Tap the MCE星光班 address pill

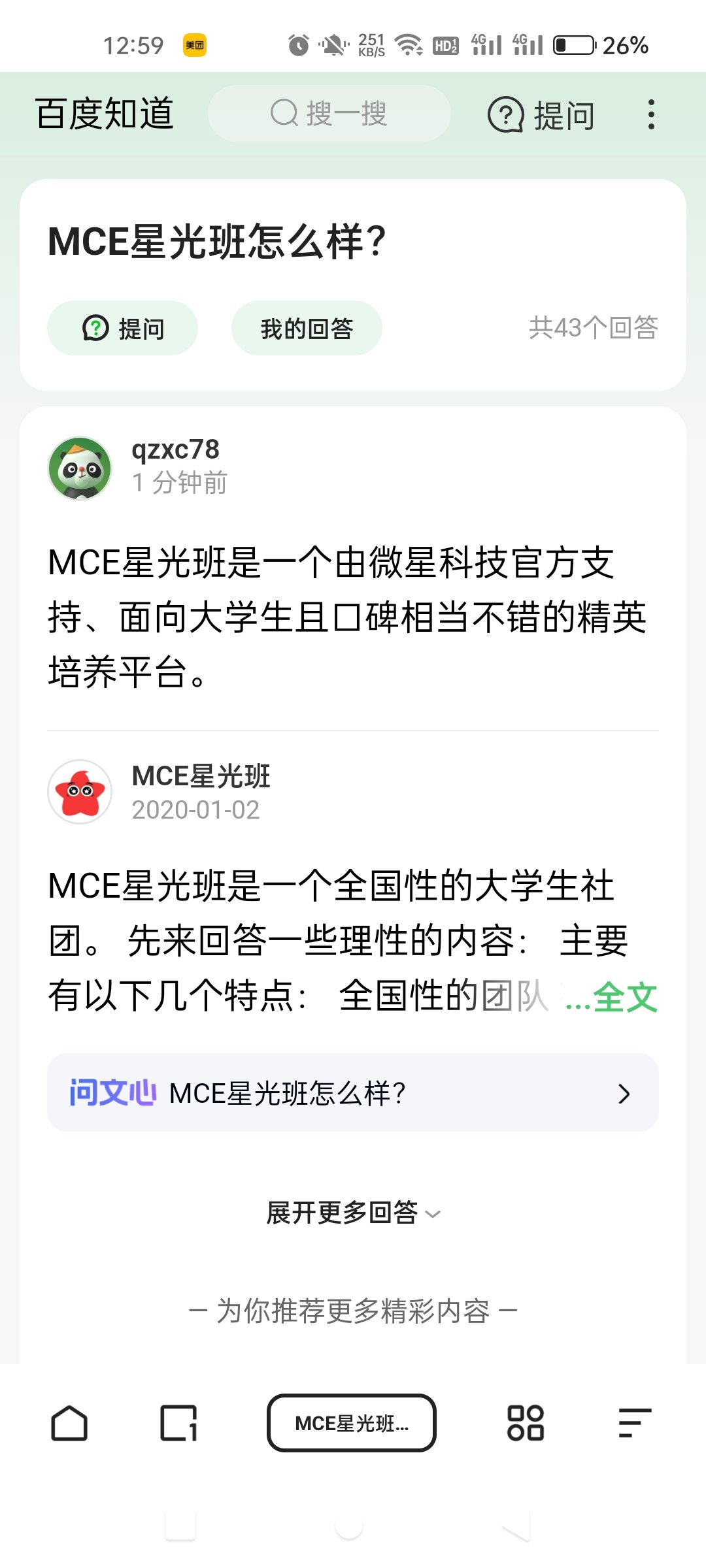pyautogui.click(x=352, y=1423)
